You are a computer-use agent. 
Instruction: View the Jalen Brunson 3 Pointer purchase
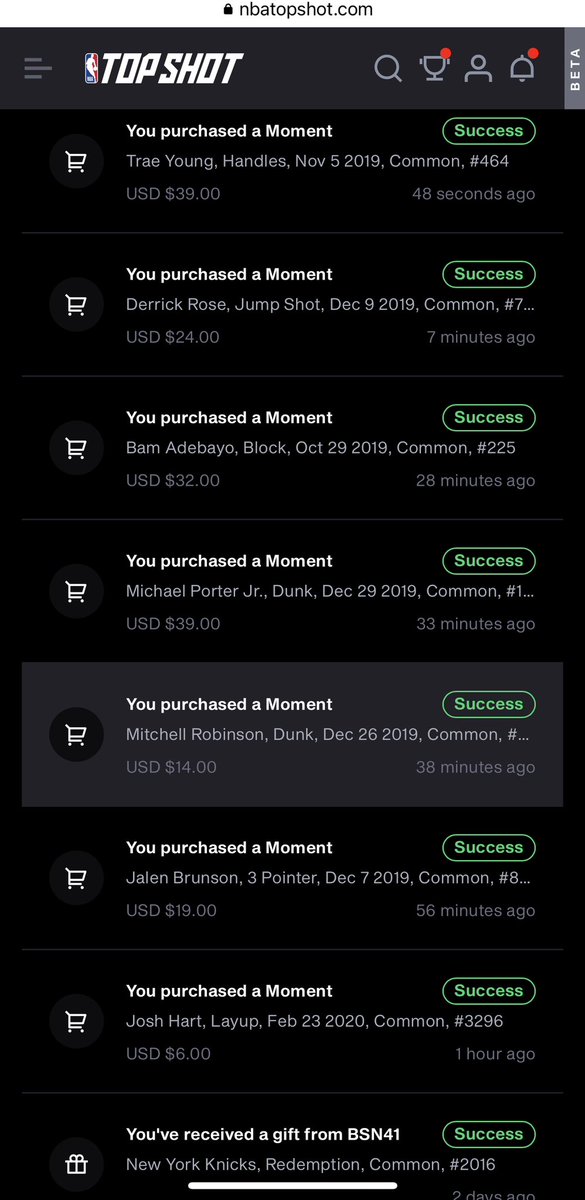[292, 878]
